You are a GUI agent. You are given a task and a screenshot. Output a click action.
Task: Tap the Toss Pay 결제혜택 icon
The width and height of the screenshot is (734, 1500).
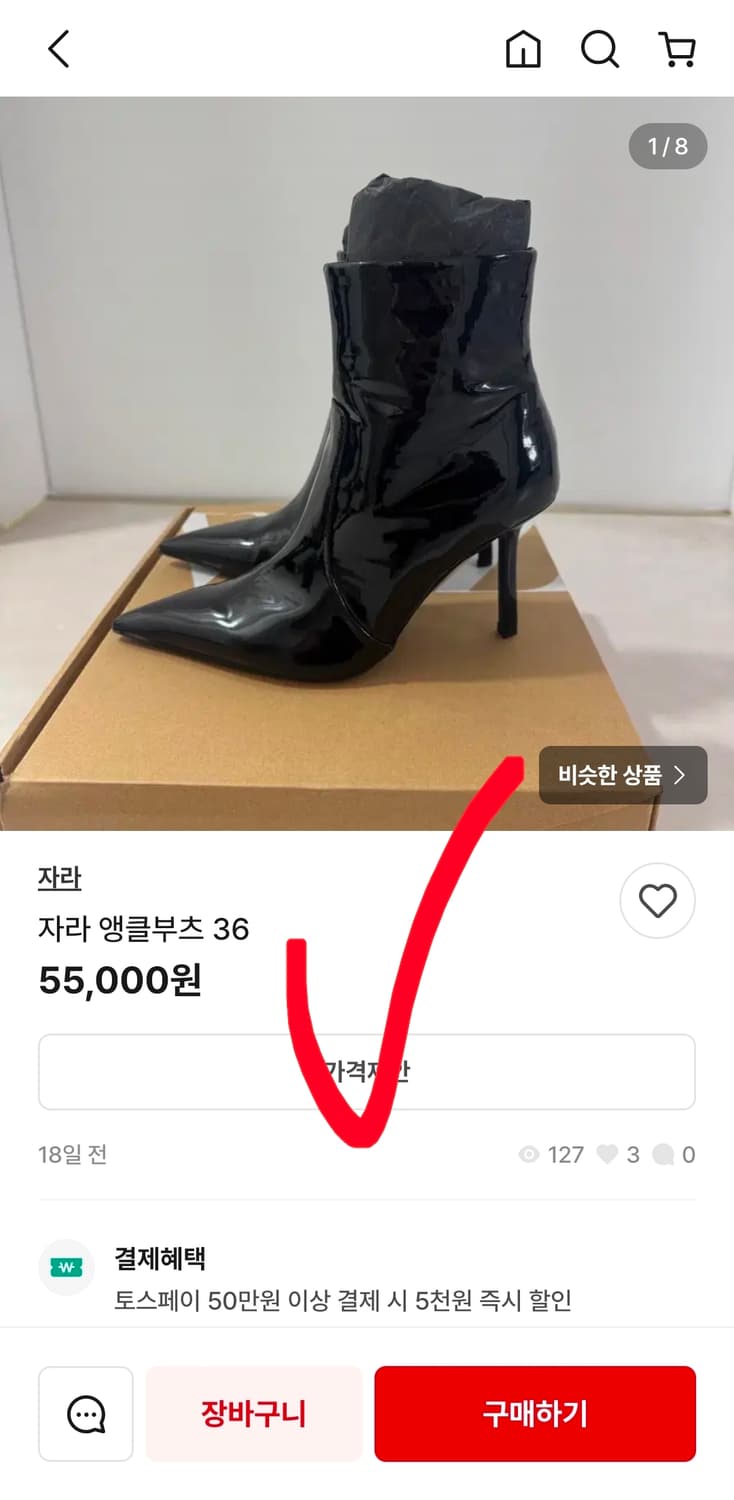click(66, 1264)
